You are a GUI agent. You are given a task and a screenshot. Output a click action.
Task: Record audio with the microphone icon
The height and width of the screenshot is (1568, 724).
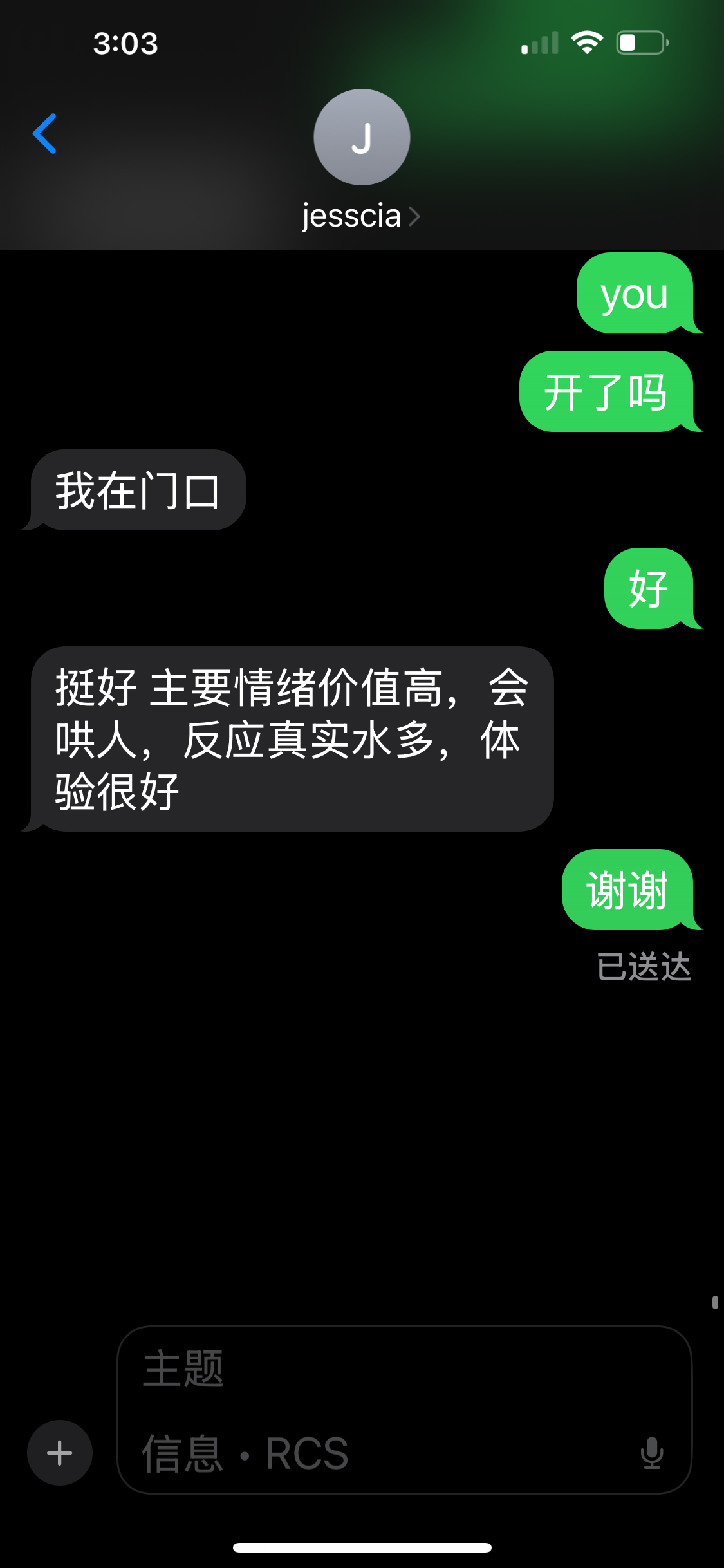pos(651,1453)
